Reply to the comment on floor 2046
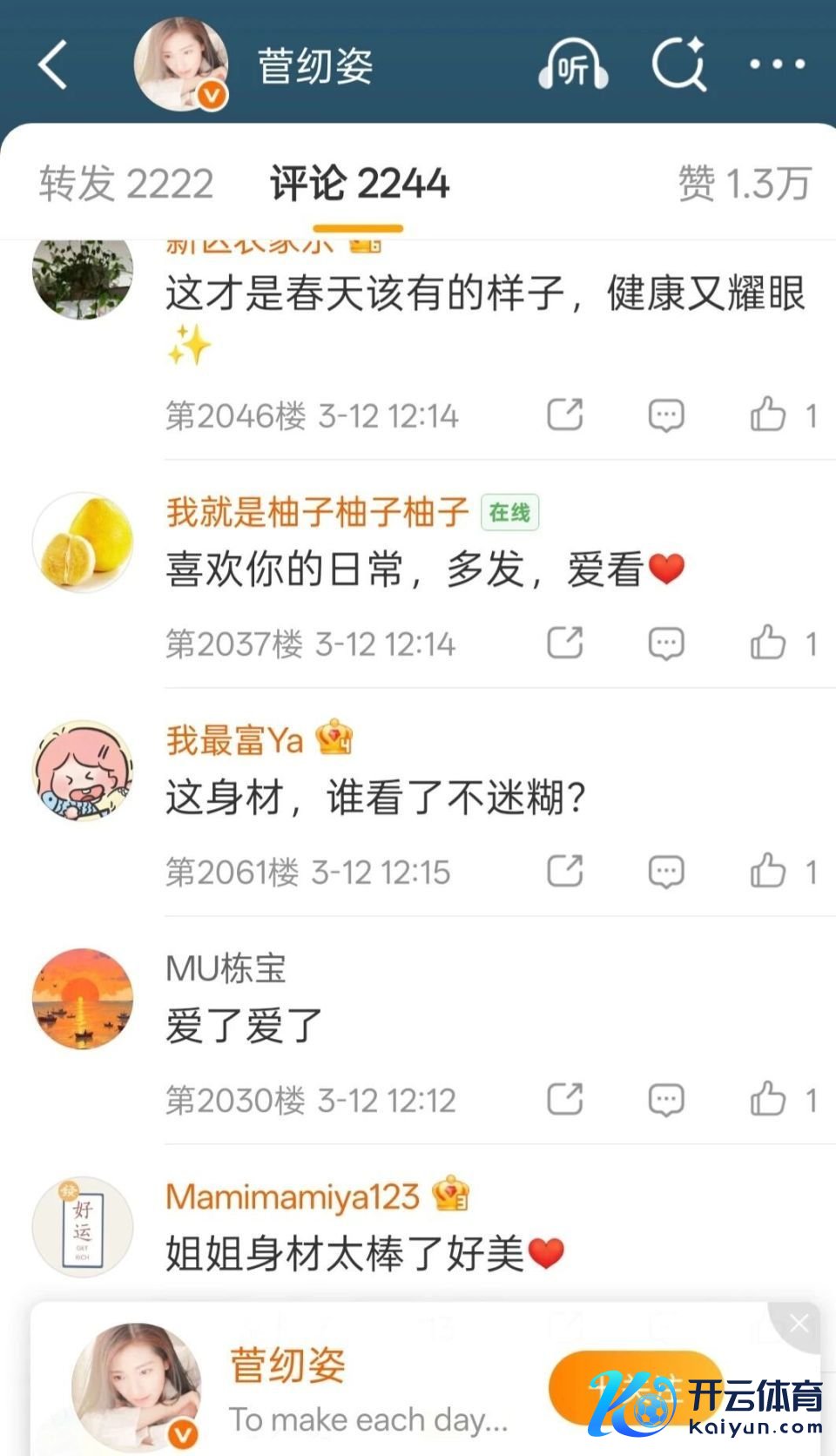The image size is (836, 1456). pos(666,415)
